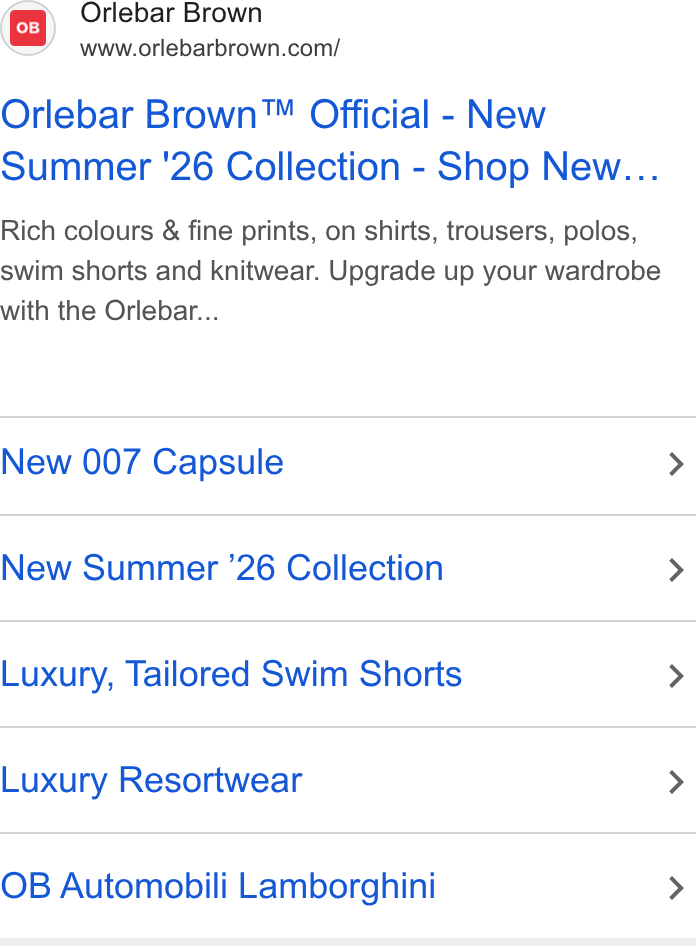Open Luxury, Tailored Swim Shorts sitelink
696x946 pixels.
click(x=348, y=675)
